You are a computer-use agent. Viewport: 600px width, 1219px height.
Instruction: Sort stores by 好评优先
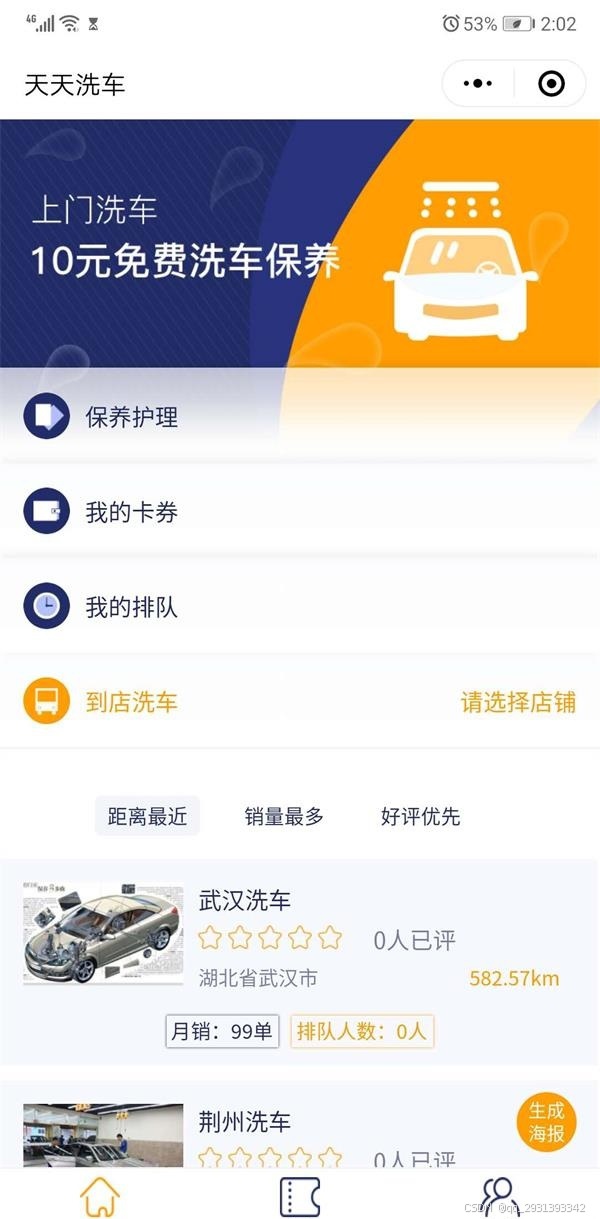[x=420, y=817]
